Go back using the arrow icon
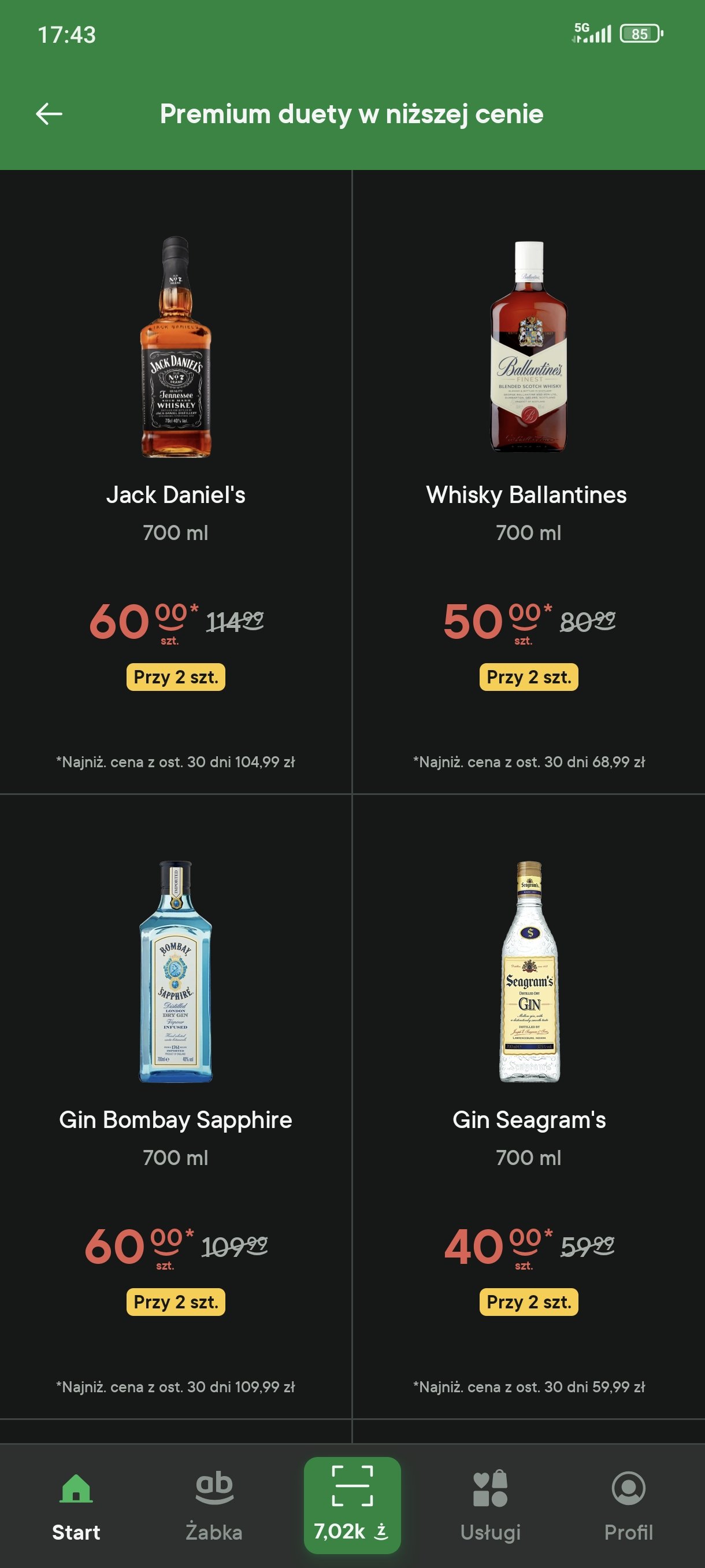The image size is (705, 1568). 49,114
